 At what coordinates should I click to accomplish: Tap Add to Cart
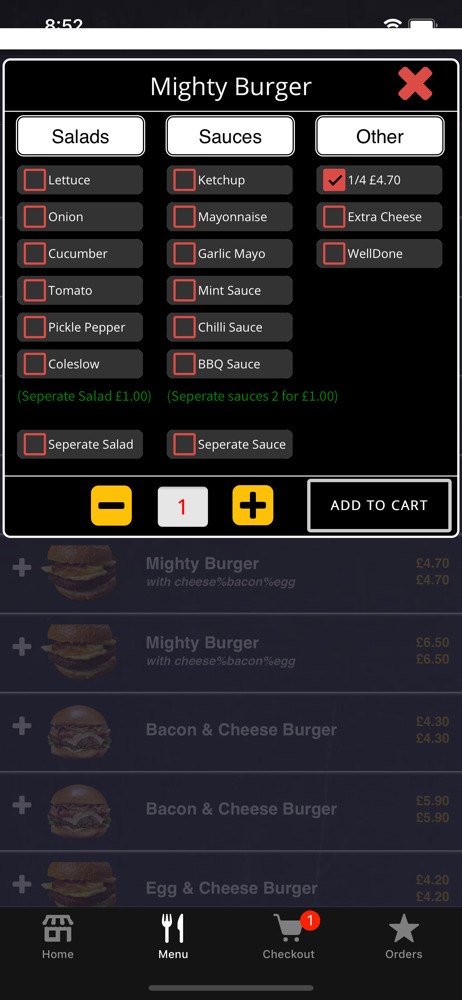(379, 505)
